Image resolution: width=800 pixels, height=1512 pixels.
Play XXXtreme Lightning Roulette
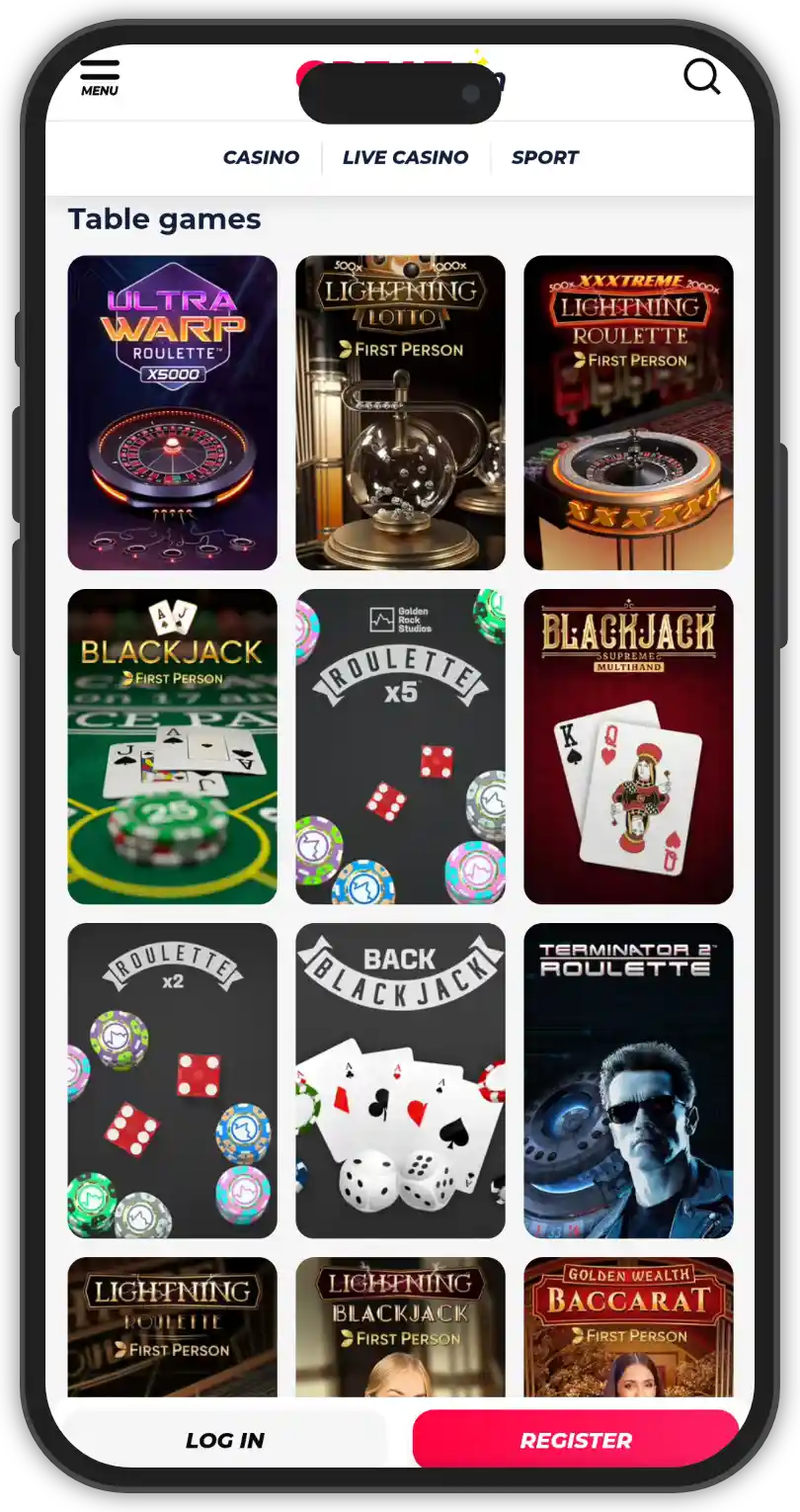pos(628,412)
